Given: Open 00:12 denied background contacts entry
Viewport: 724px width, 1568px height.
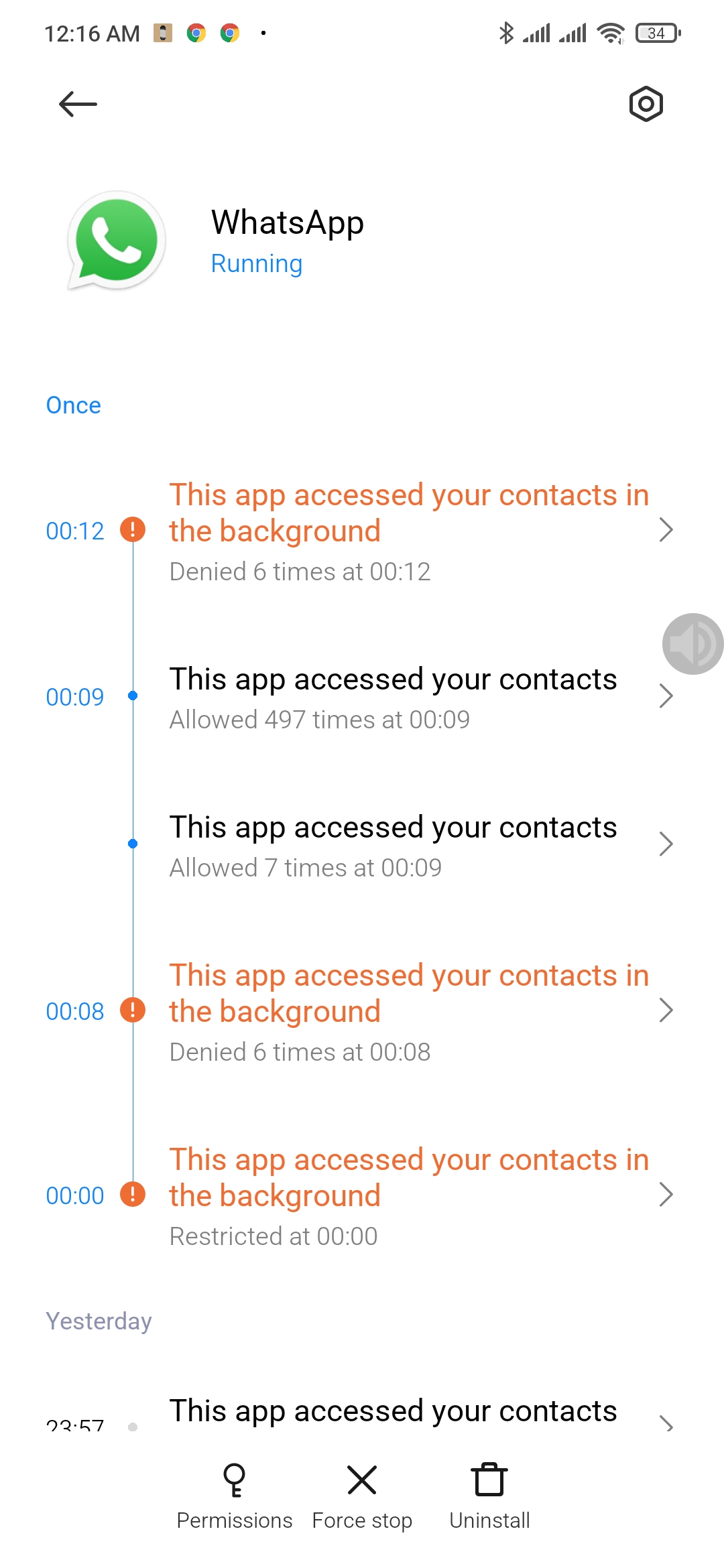Looking at the screenshot, I should (362, 531).
